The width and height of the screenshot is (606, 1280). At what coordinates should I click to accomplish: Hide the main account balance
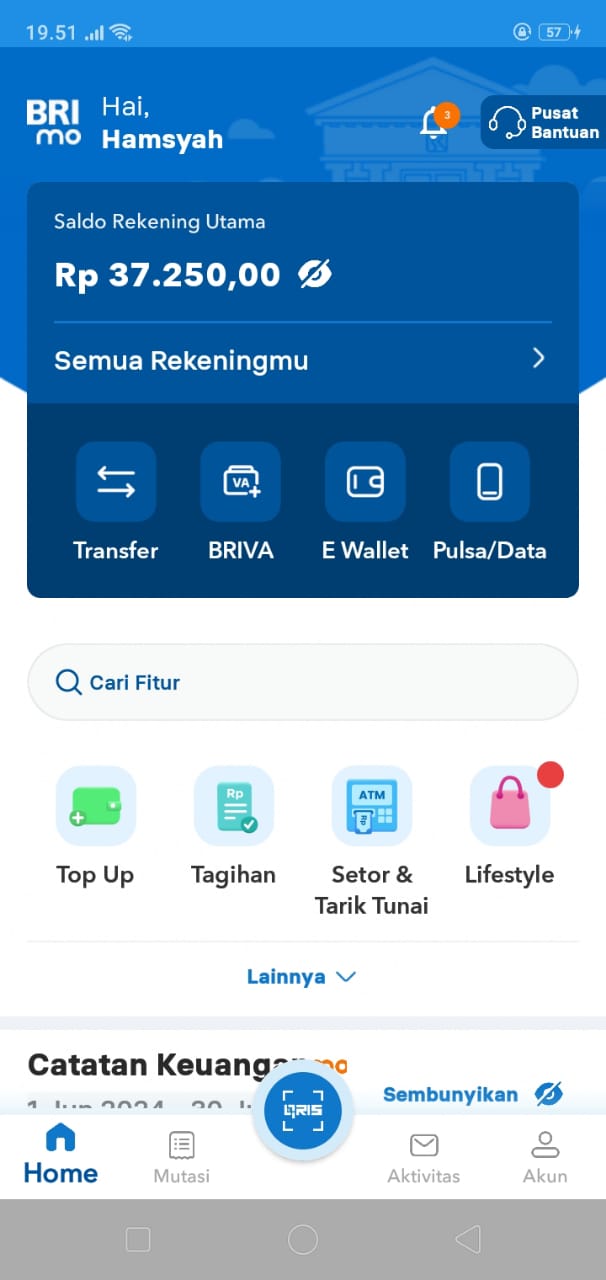315,274
